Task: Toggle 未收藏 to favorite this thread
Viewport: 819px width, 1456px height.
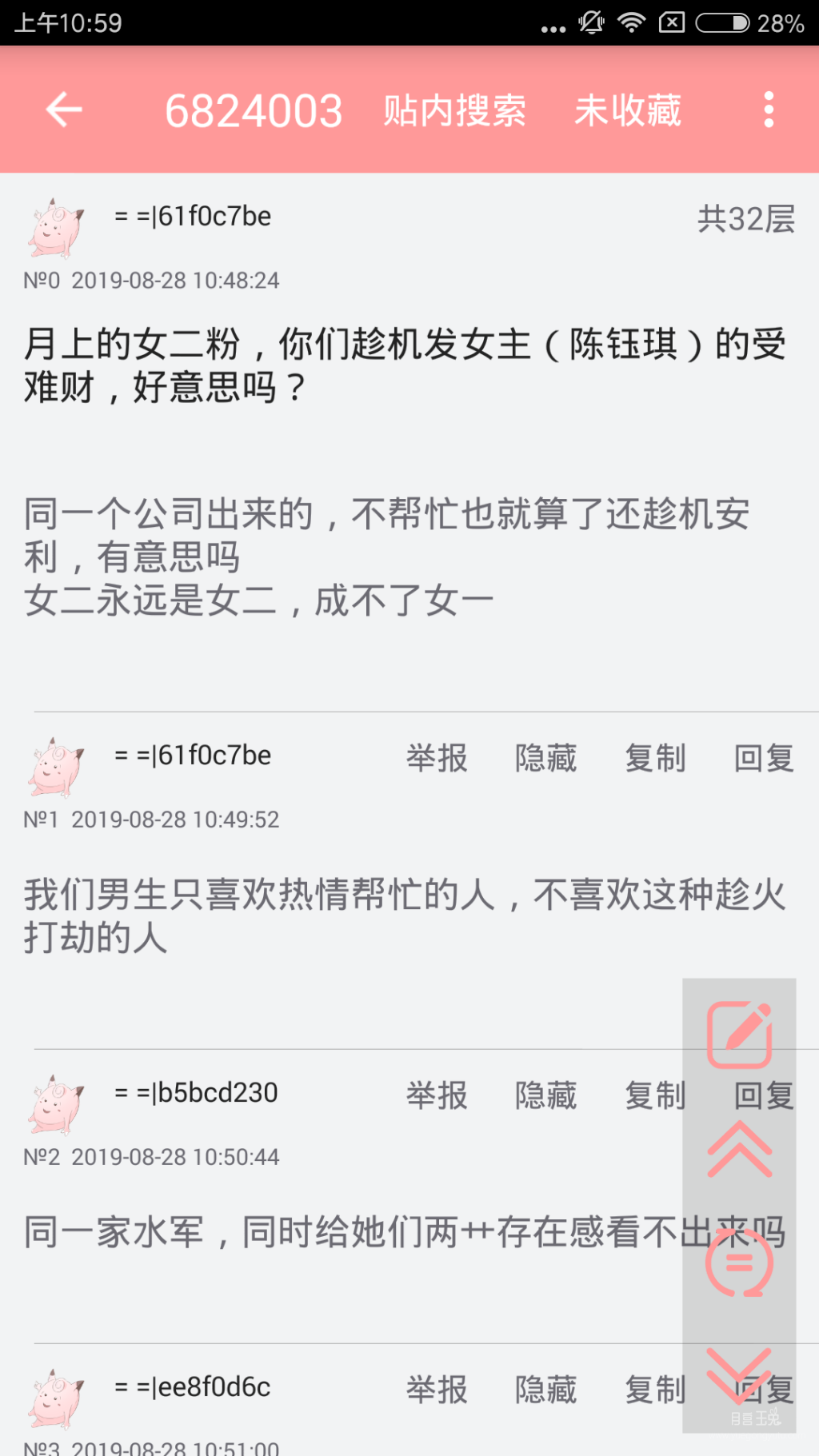Action: click(628, 110)
